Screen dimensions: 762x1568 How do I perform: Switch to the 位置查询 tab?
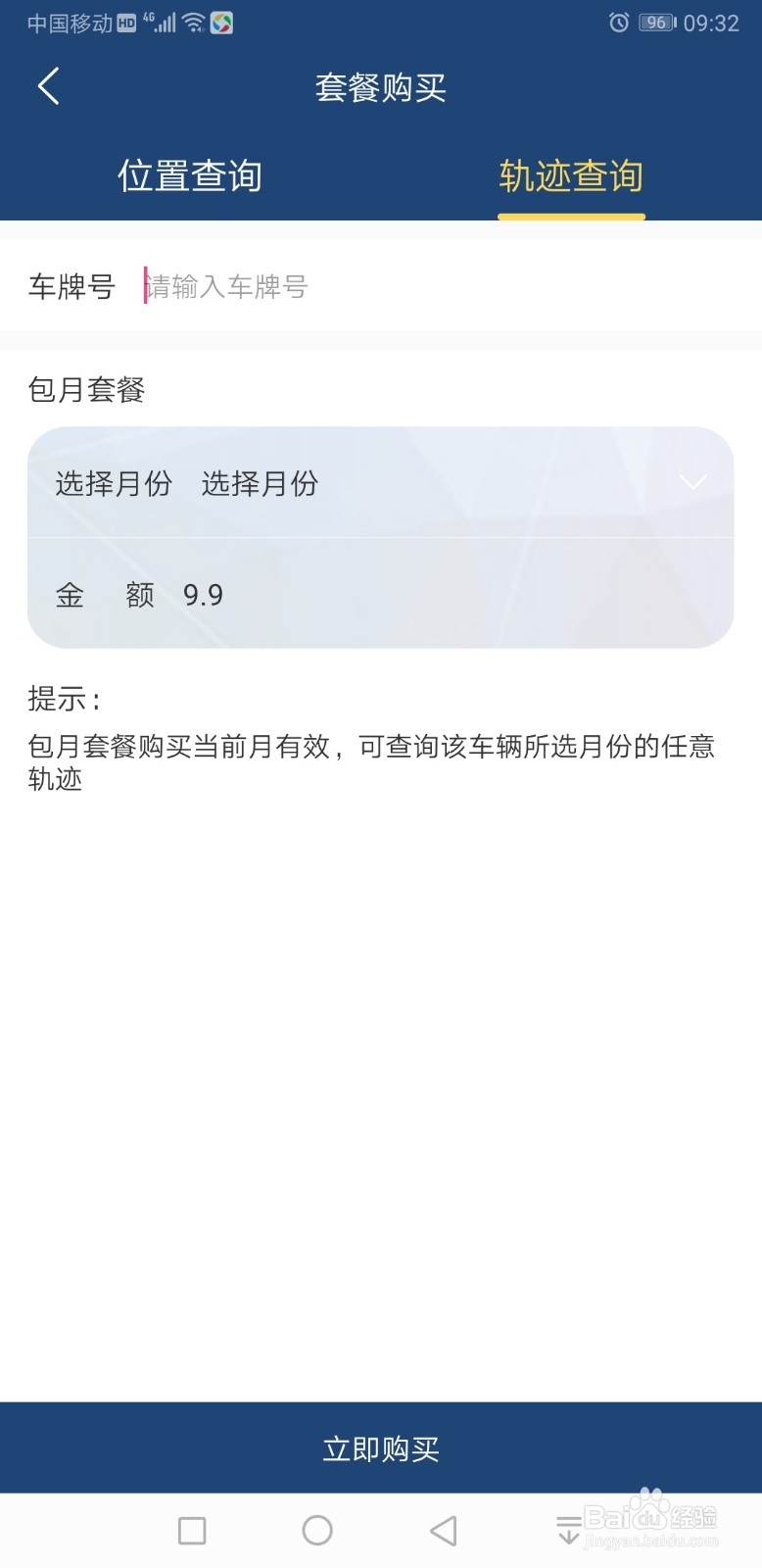189,175
